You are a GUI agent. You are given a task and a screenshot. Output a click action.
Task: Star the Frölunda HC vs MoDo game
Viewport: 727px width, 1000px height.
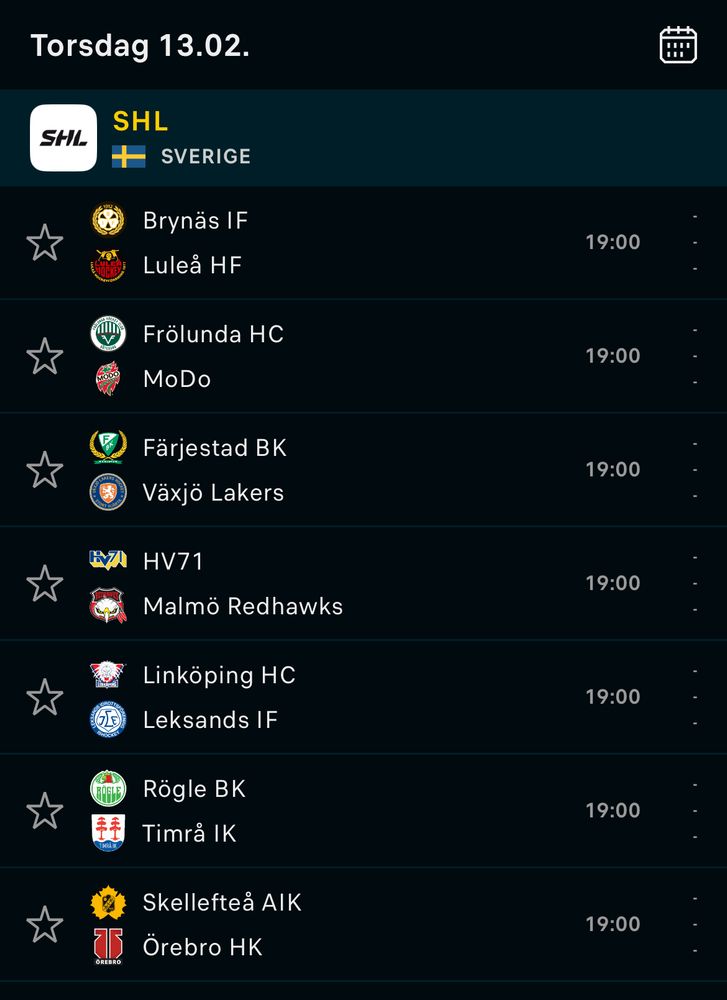[44, 357]
